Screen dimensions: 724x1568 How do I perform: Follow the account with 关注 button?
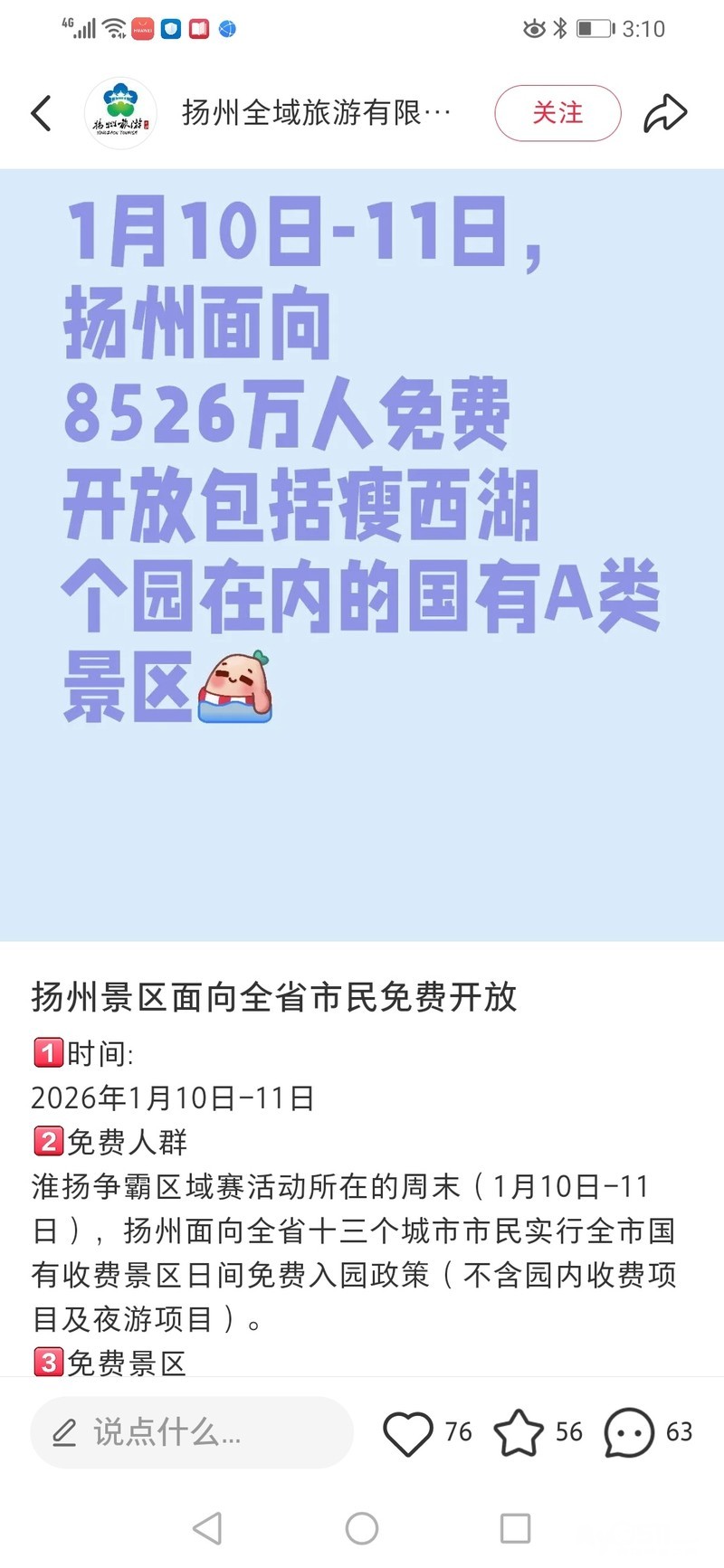[x=557, y=113]
